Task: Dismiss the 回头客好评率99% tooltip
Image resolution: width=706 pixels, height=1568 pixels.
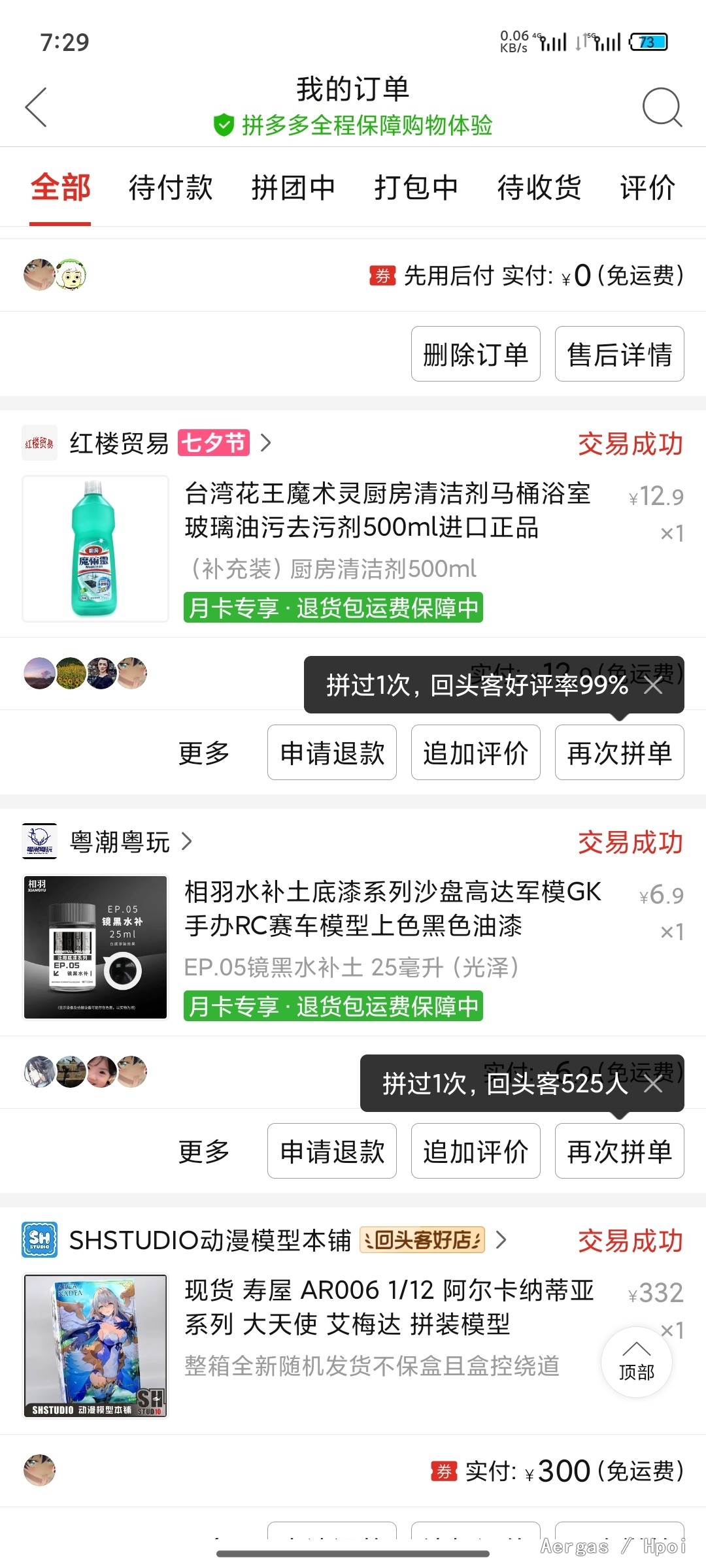Action: pyautogui.click(x=653, y=685)
